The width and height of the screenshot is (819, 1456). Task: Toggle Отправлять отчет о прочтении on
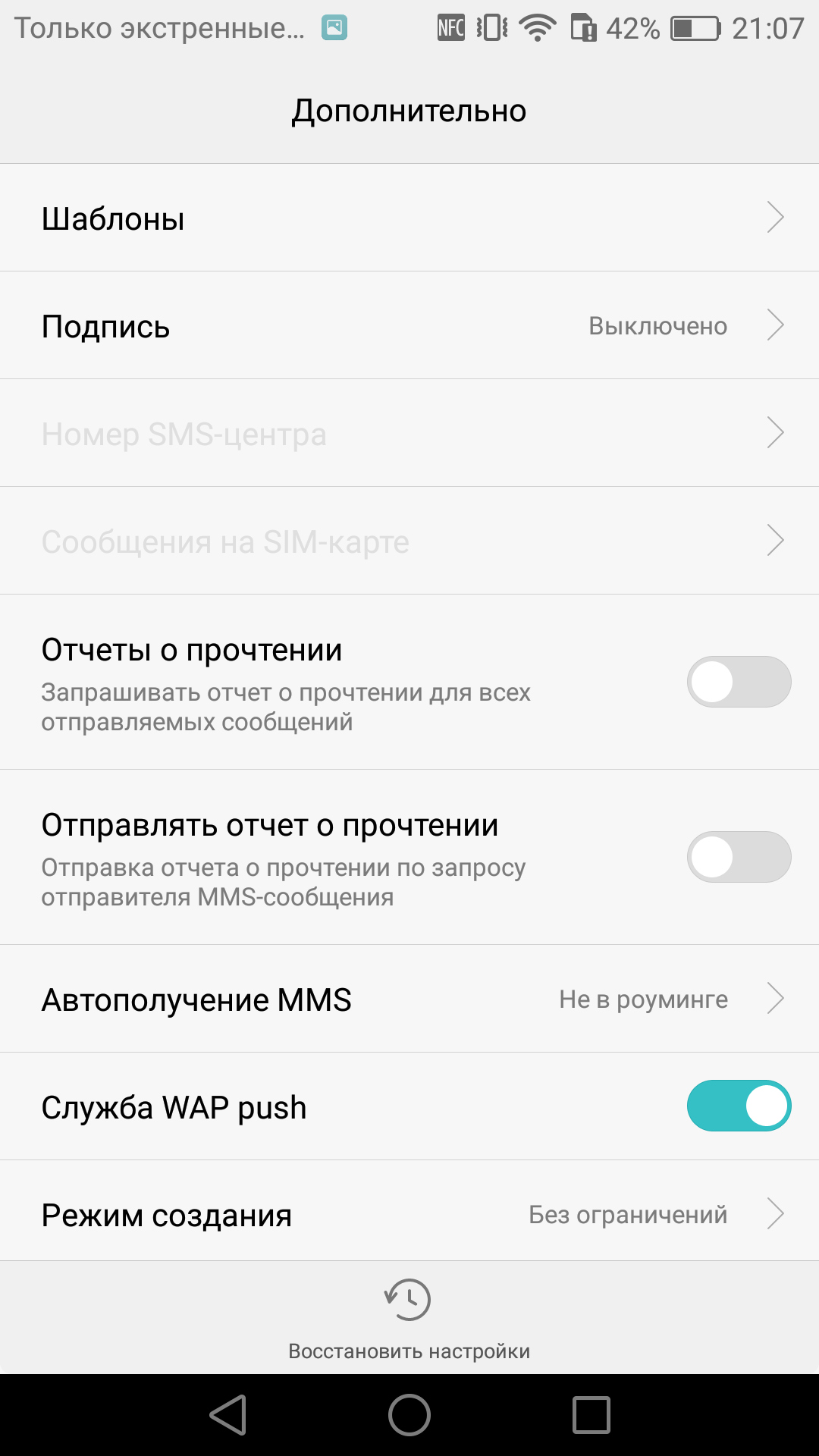pos(739,857)
